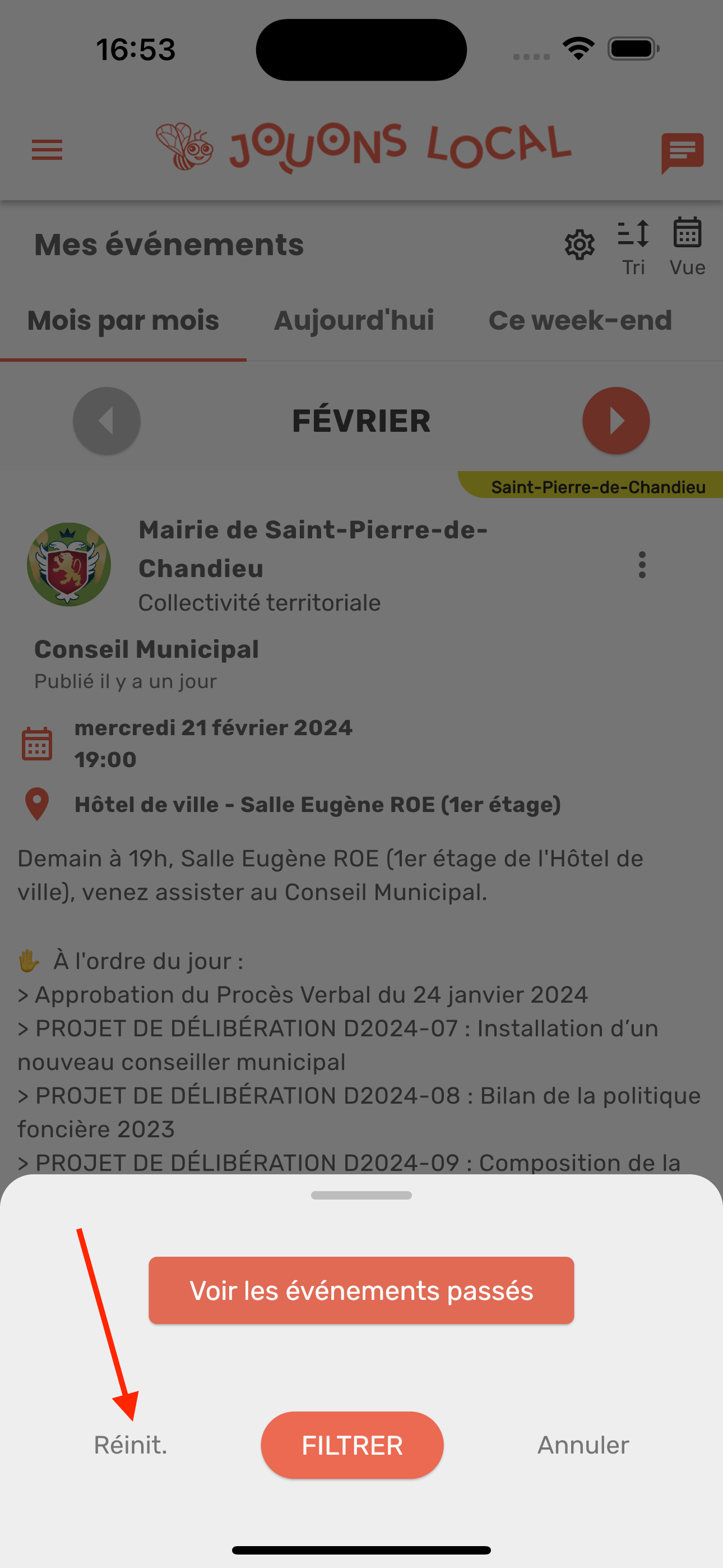723x1568 pixels.
Task: Go to the previous month arrow
Action: click(x=106, y=421)
